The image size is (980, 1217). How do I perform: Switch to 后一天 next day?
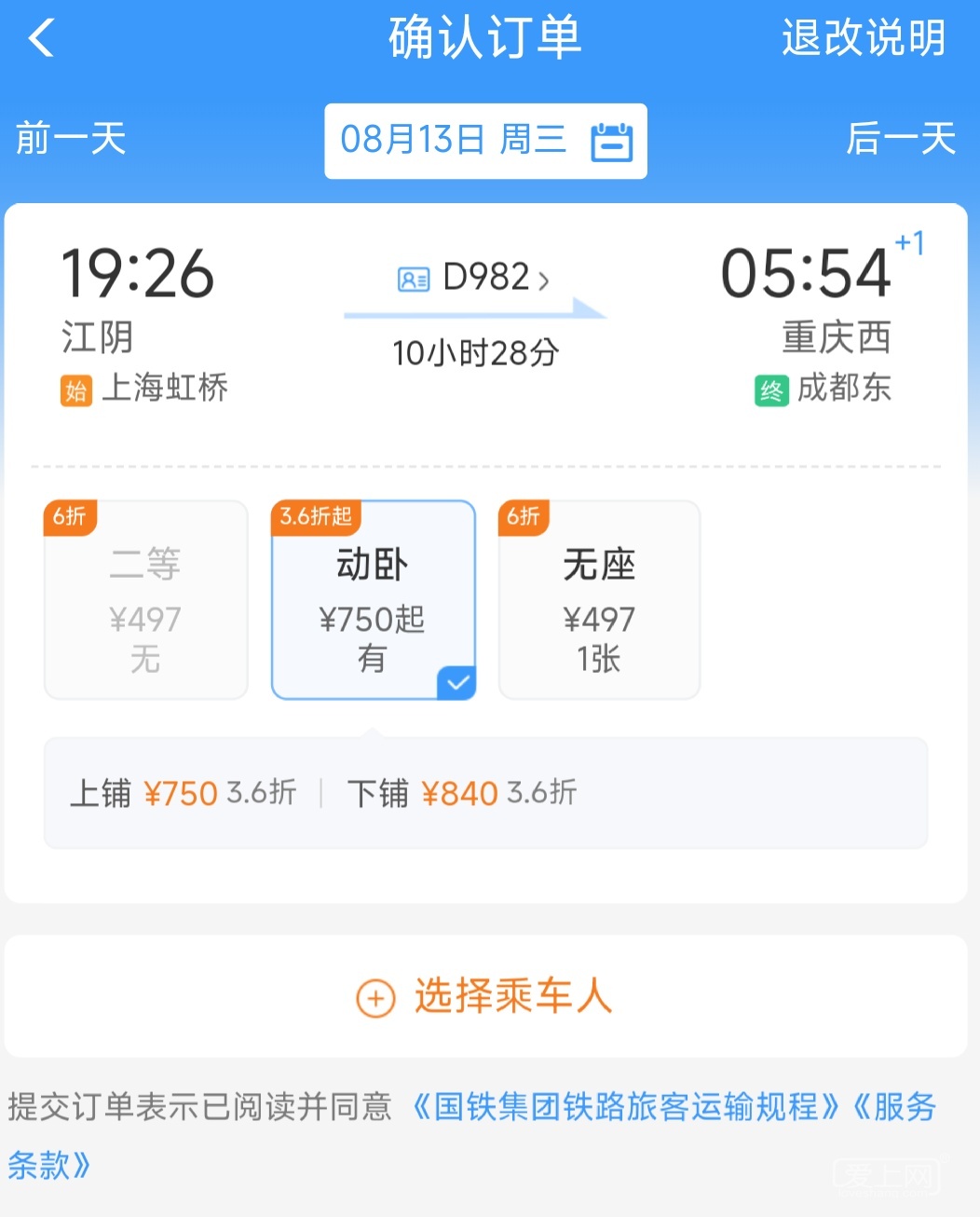(900, 140)
